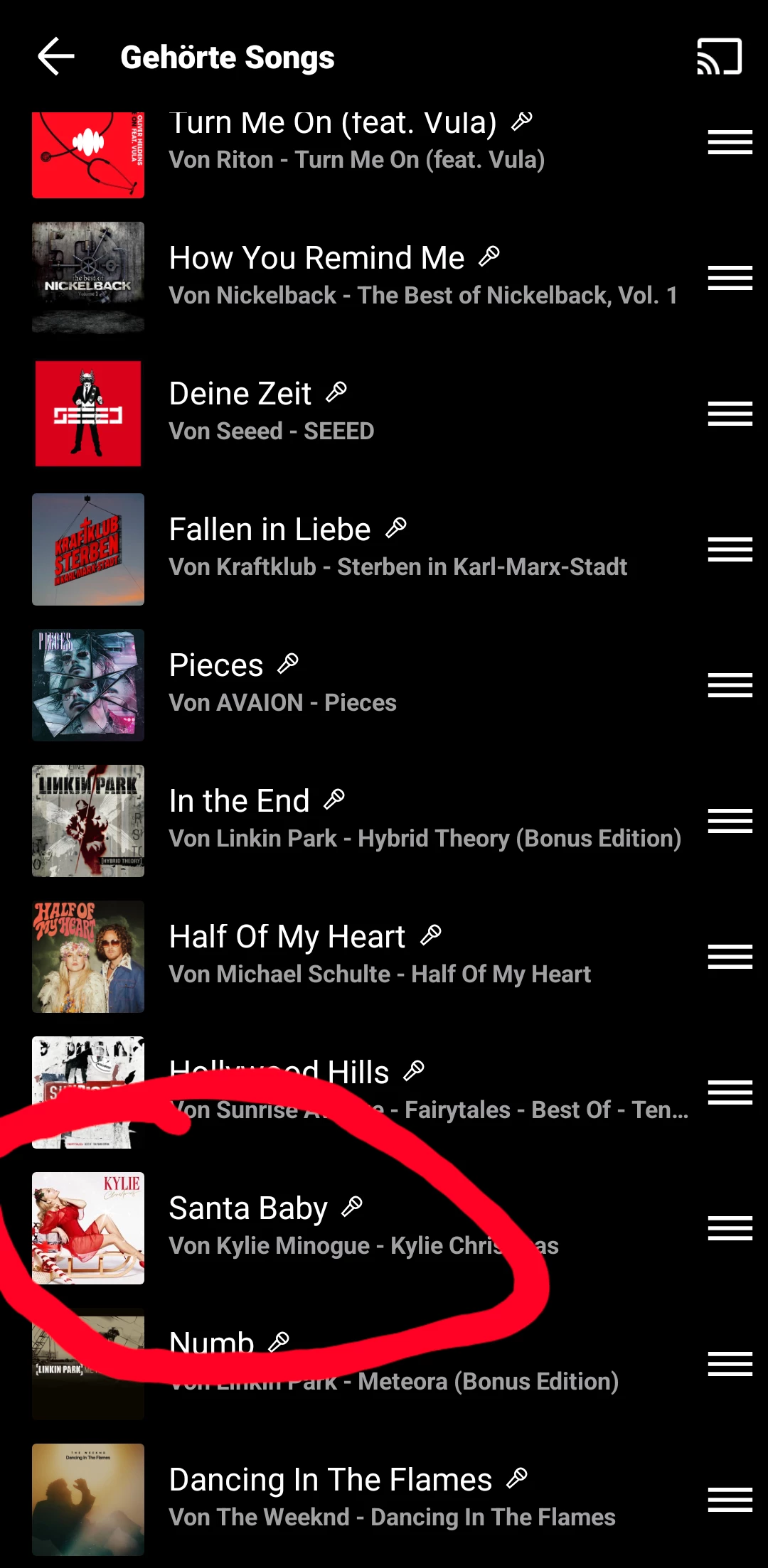The height and width of the screenshot is (1568, 768).
Task: Open the song How You Remind Me
Action: pos(316,259)
